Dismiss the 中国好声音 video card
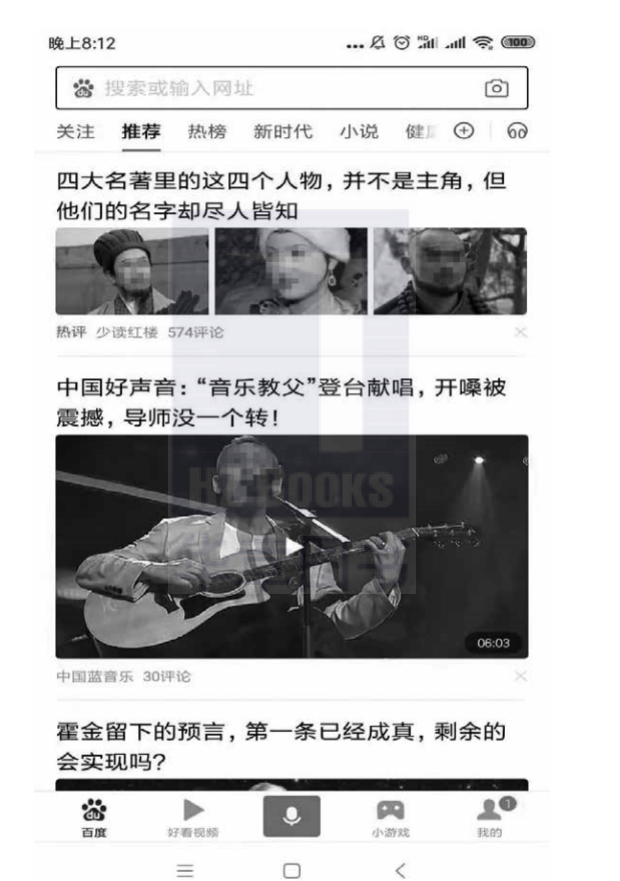This screenshot has height=881, width=620. 520,677
